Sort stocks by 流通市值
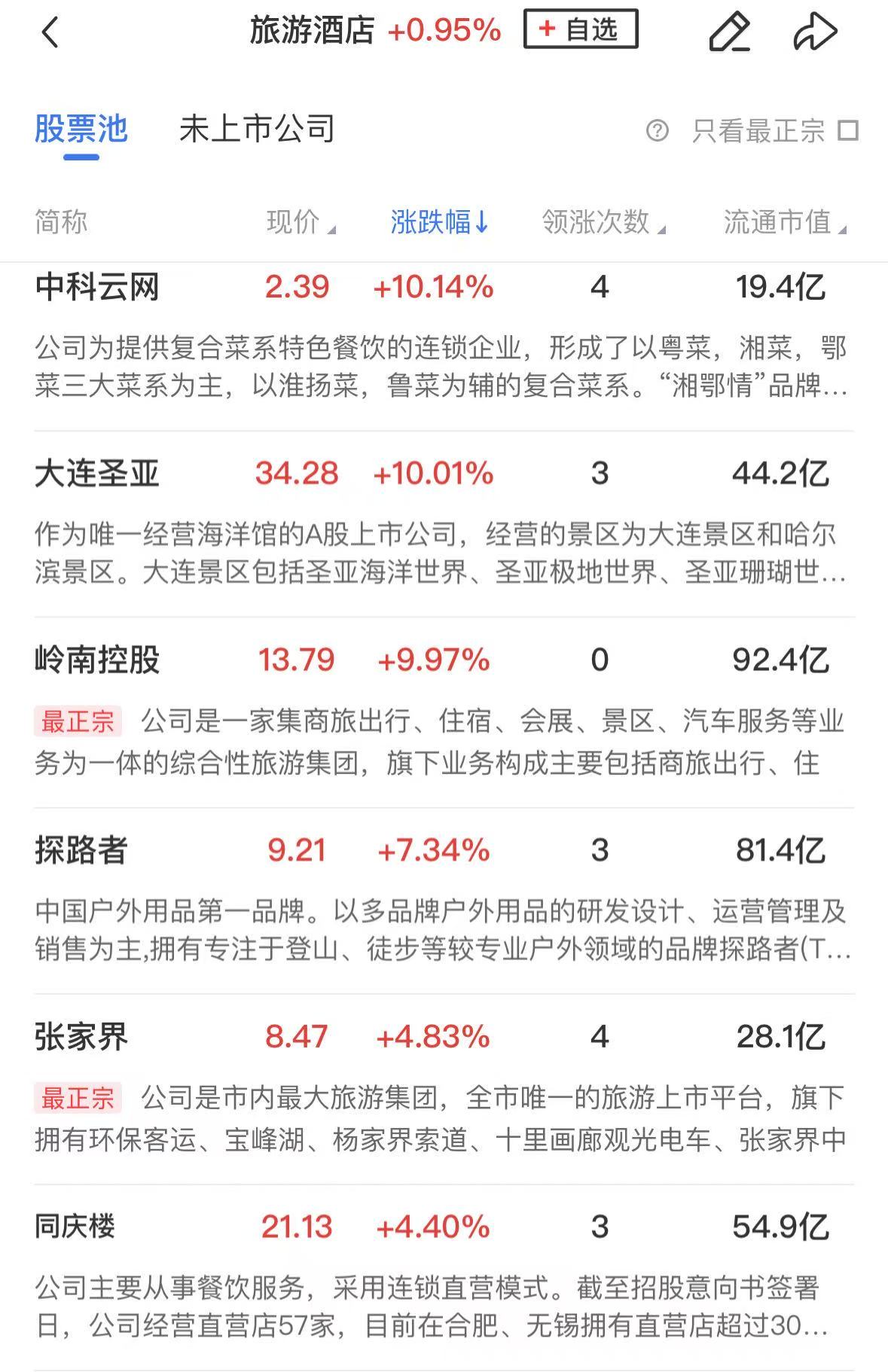Image resolution: width=888 pixels, height=1372 pixels. tap(784, 222)
